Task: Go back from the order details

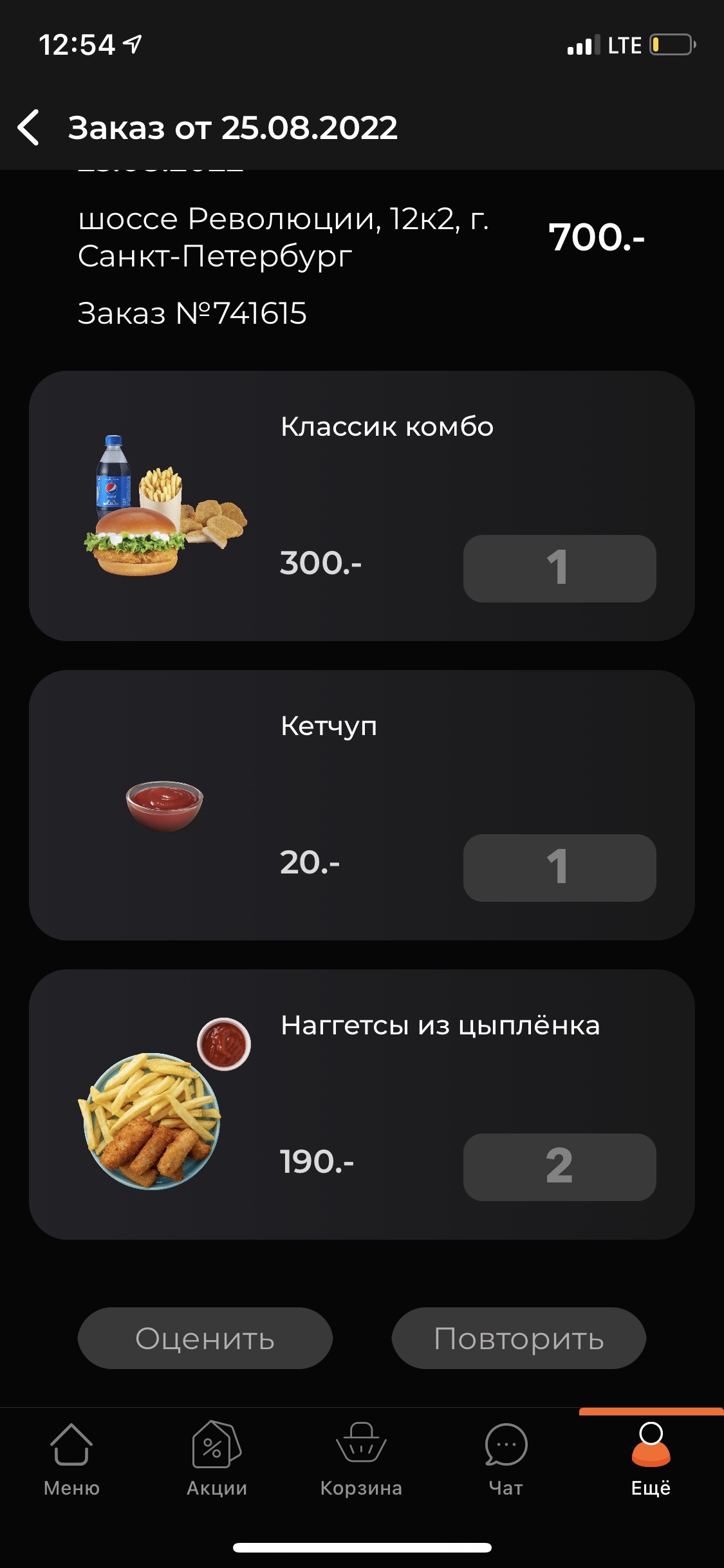Action: [x=29, y=127]
